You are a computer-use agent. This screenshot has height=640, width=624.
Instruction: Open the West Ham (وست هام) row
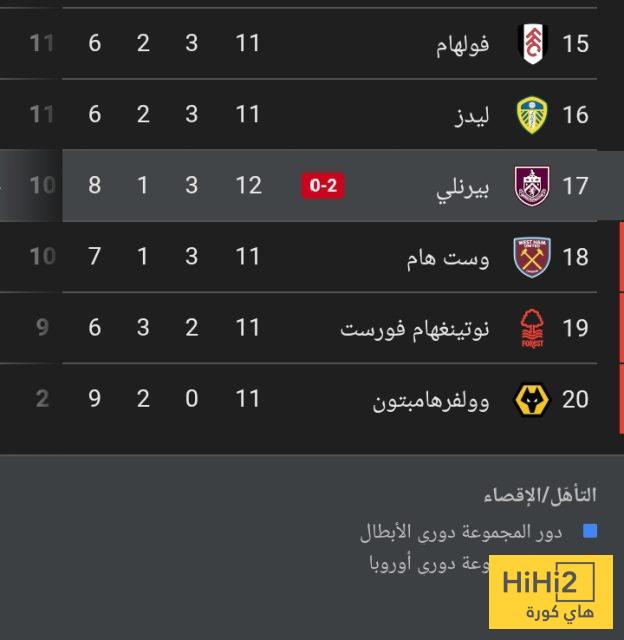[448, 257]
